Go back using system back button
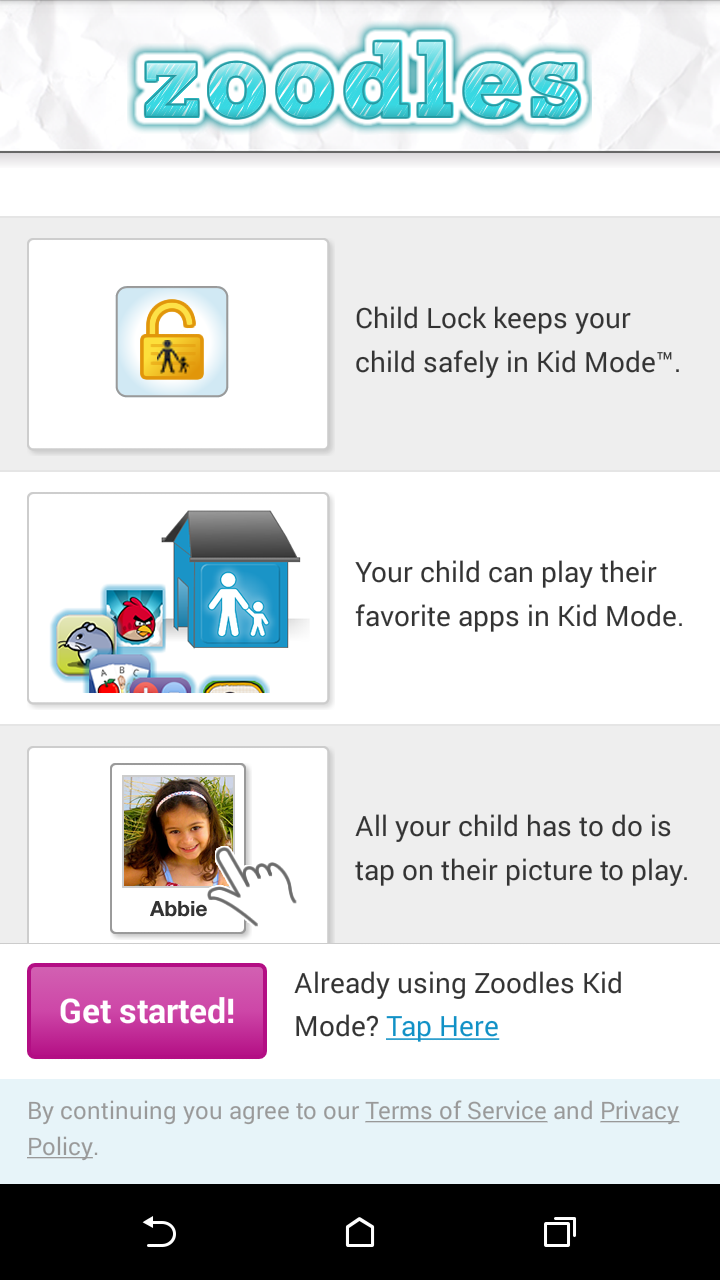Image resolution: width=720 pixels, height=1280 pixels. [x=160, y=1233]
